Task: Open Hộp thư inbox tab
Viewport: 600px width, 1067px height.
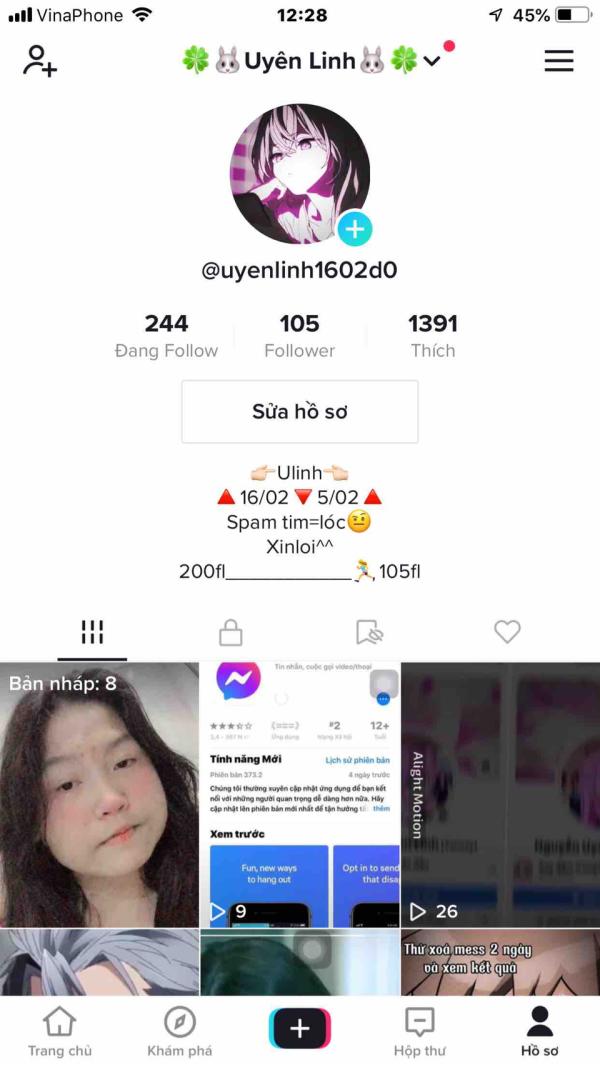Action: (420, 1032)
